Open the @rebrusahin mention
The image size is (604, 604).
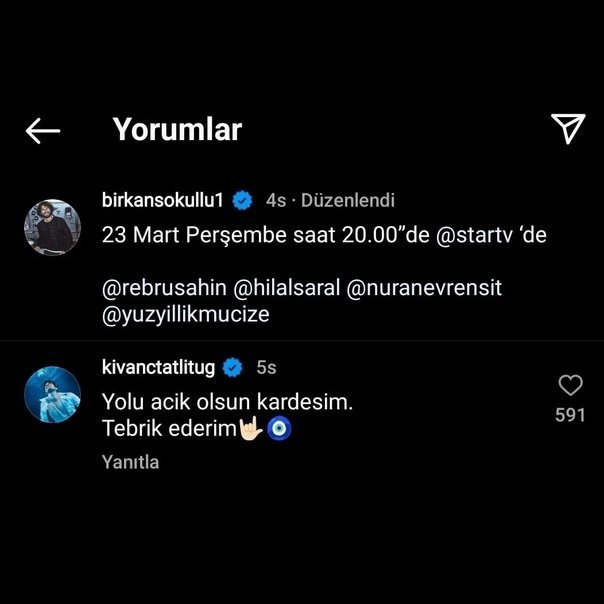(x=164, y=288)
